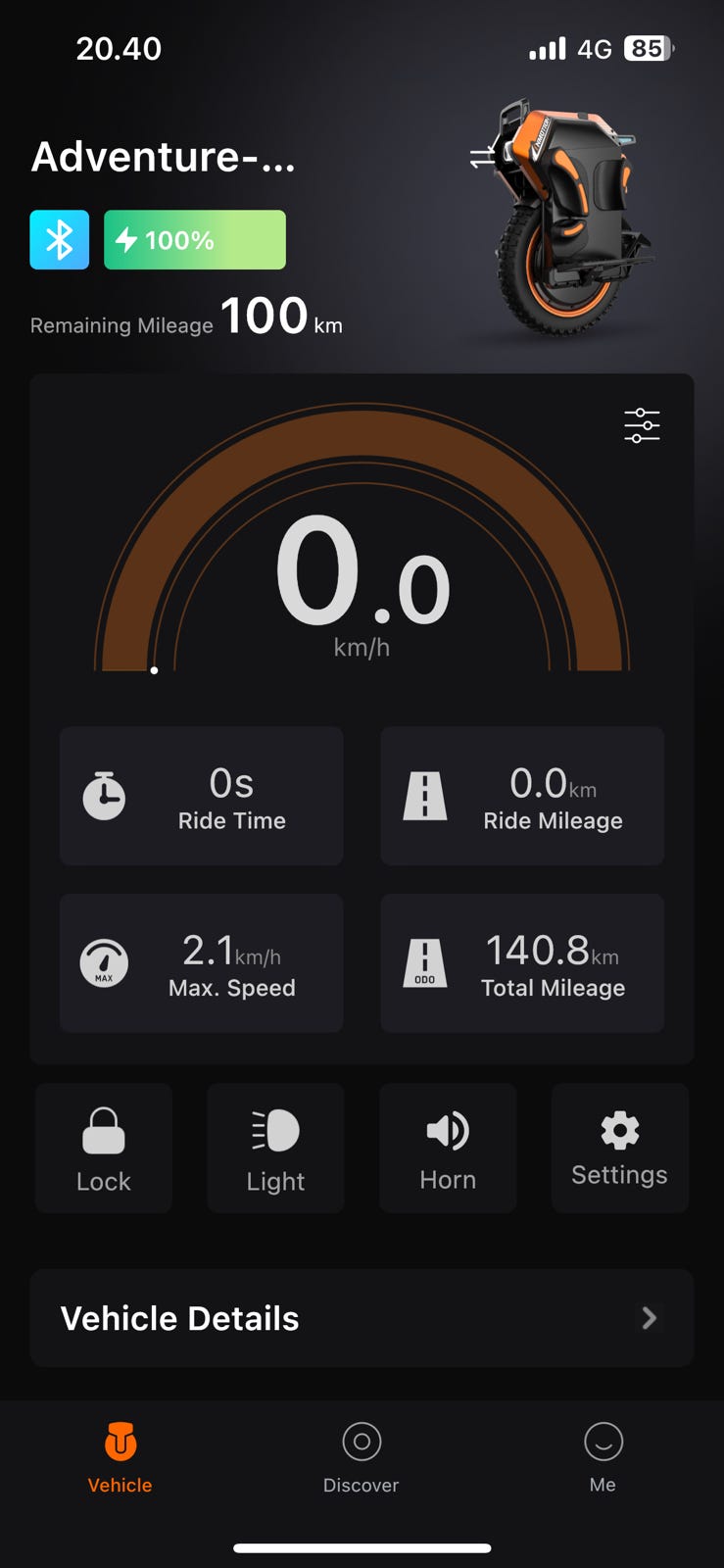The image size is (724, 1568).
Task: Open the Vehicle Details row
Action: click(362, 1318)
